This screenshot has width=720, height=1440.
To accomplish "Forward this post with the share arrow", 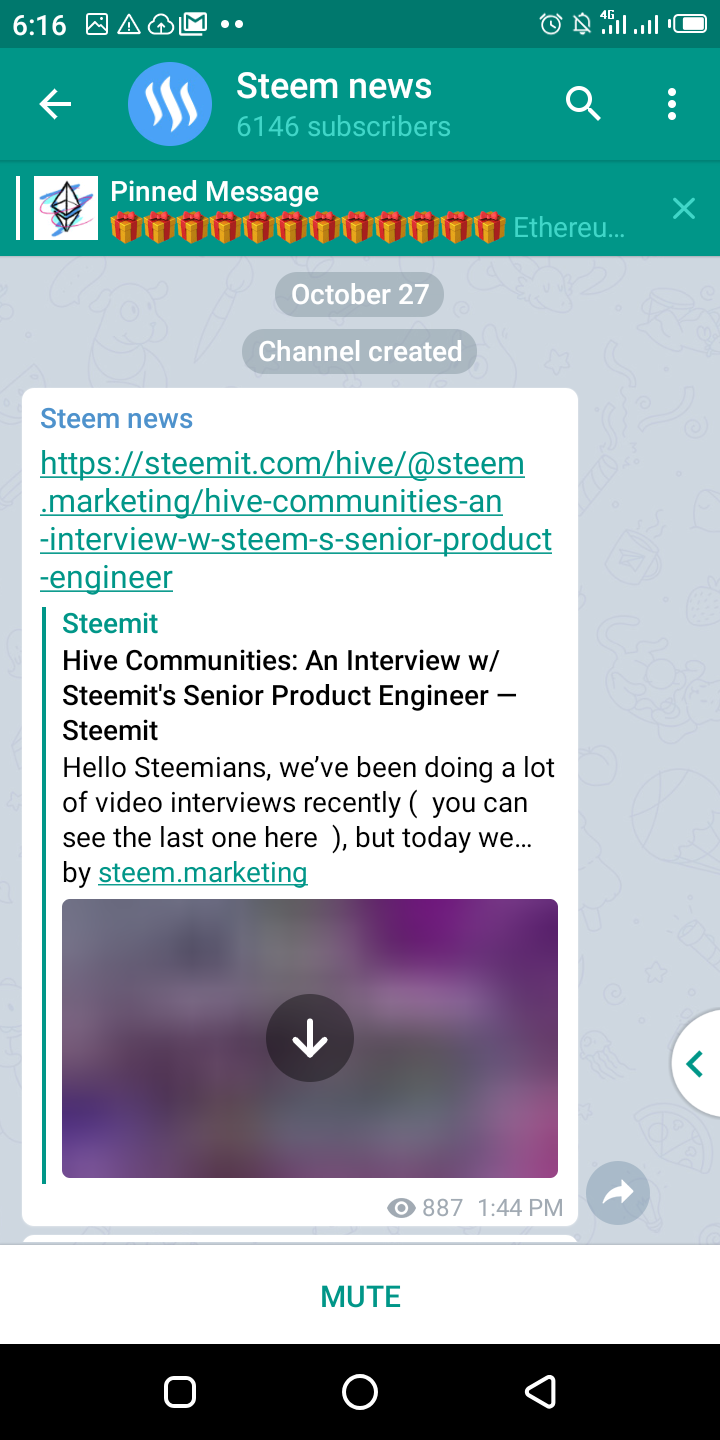I will 618,1192.
